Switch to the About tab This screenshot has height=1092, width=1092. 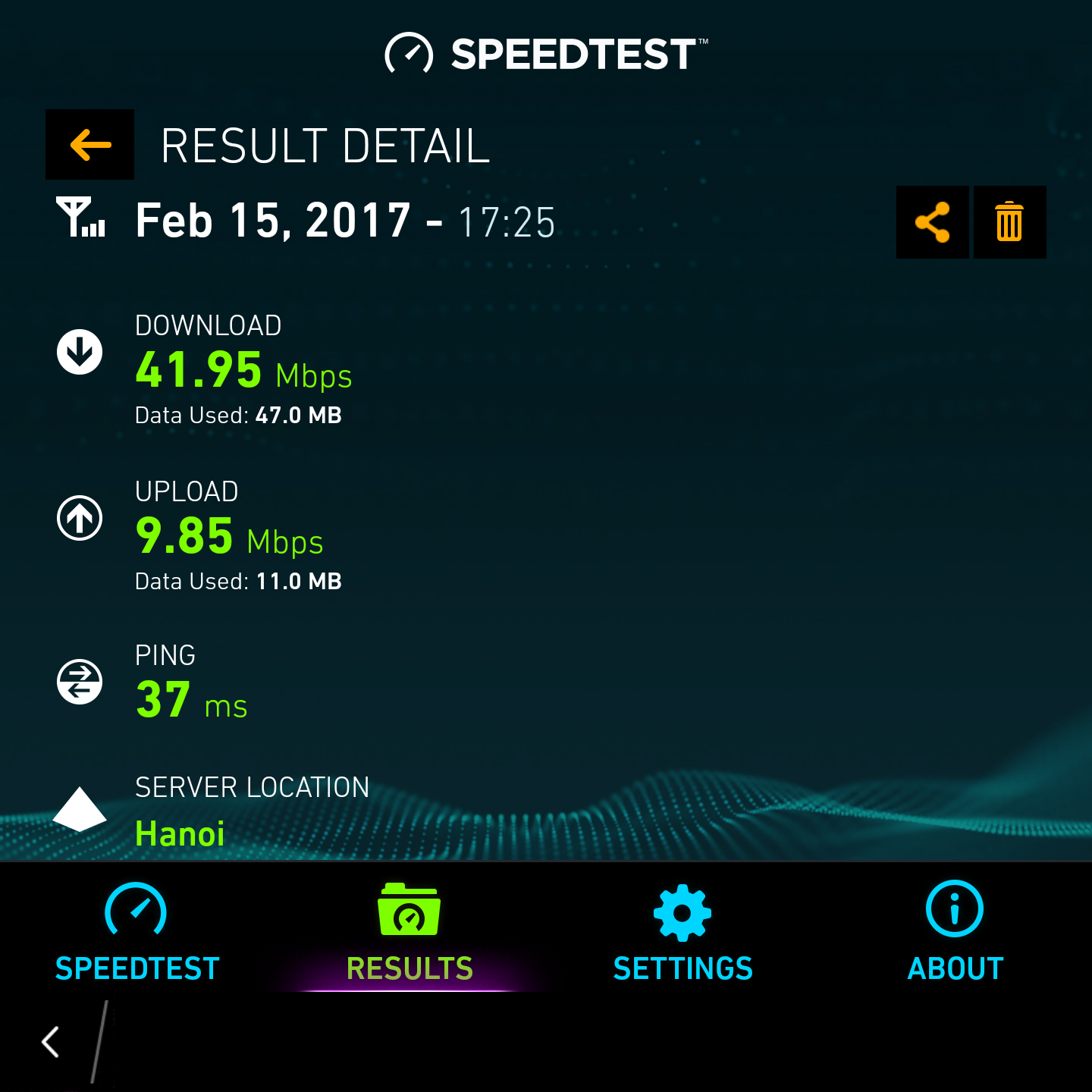(955, 933)
